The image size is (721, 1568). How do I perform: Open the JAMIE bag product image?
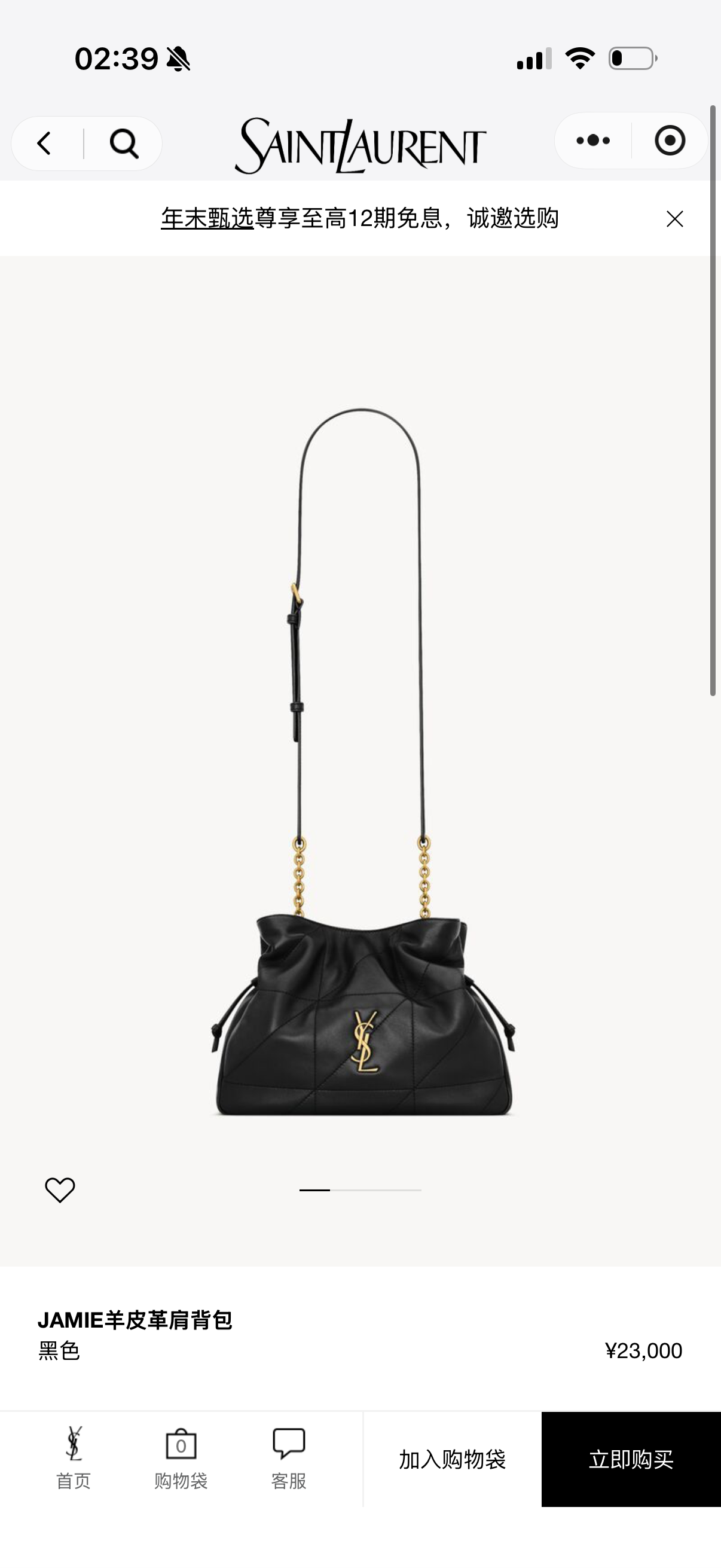pyautogui.click(x=362, y=762)
